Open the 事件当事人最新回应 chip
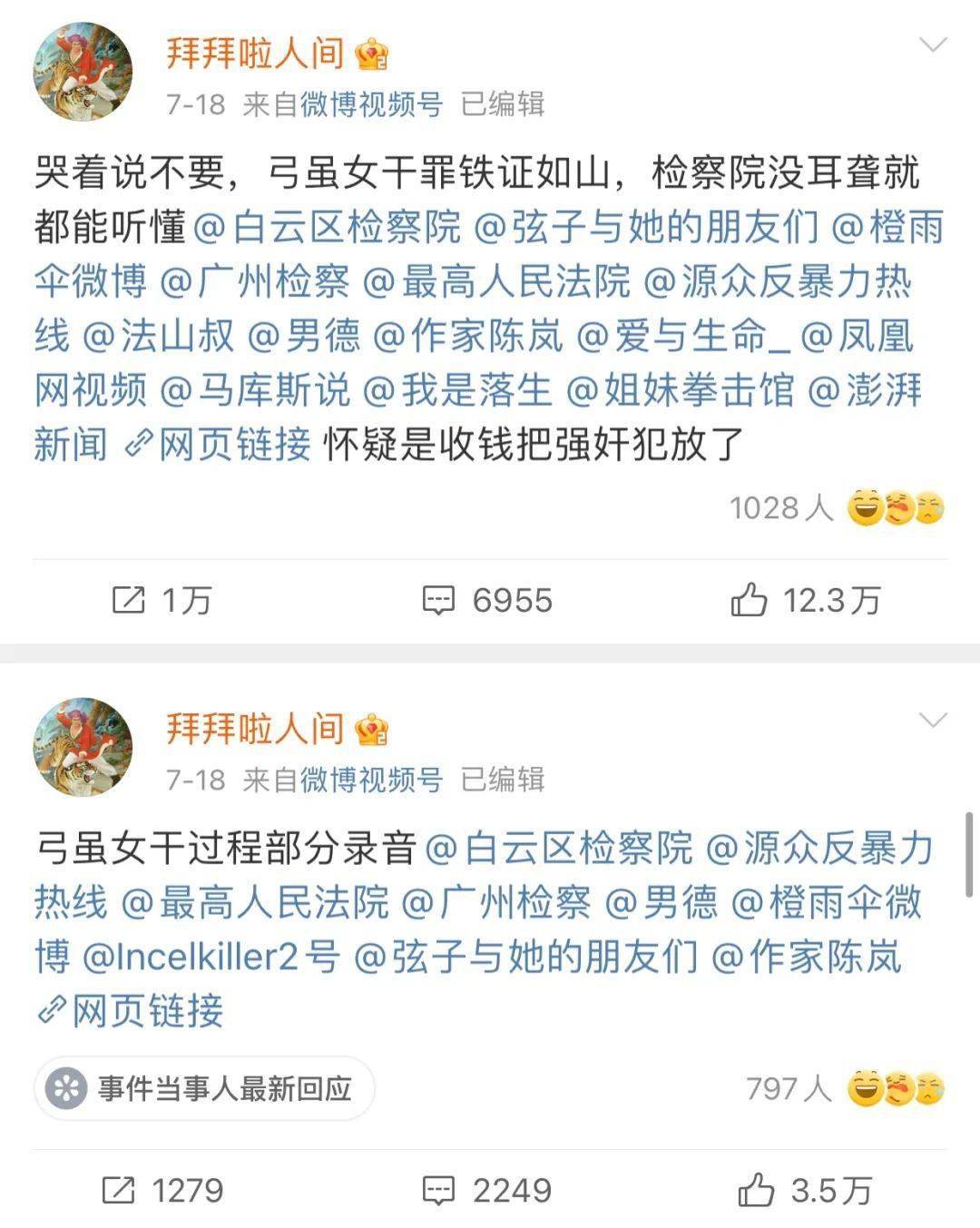The width and height of the screenshot is (980, 1228). point(205,1088)
